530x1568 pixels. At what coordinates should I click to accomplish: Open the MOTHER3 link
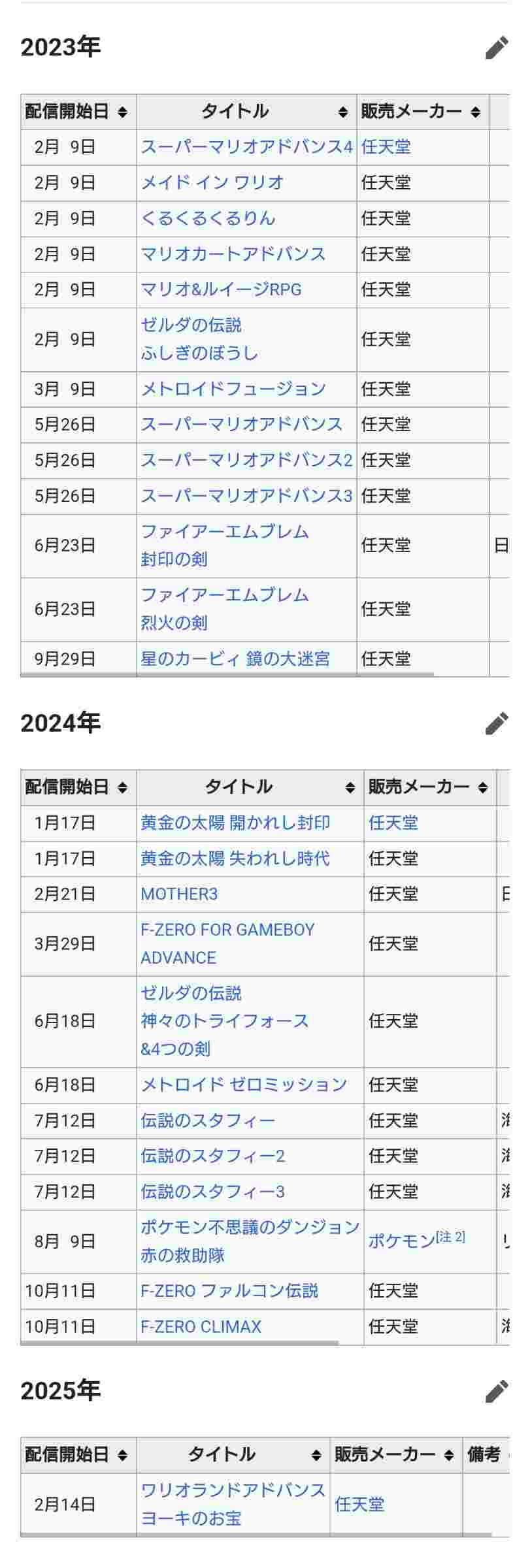[x=179, y=894]
